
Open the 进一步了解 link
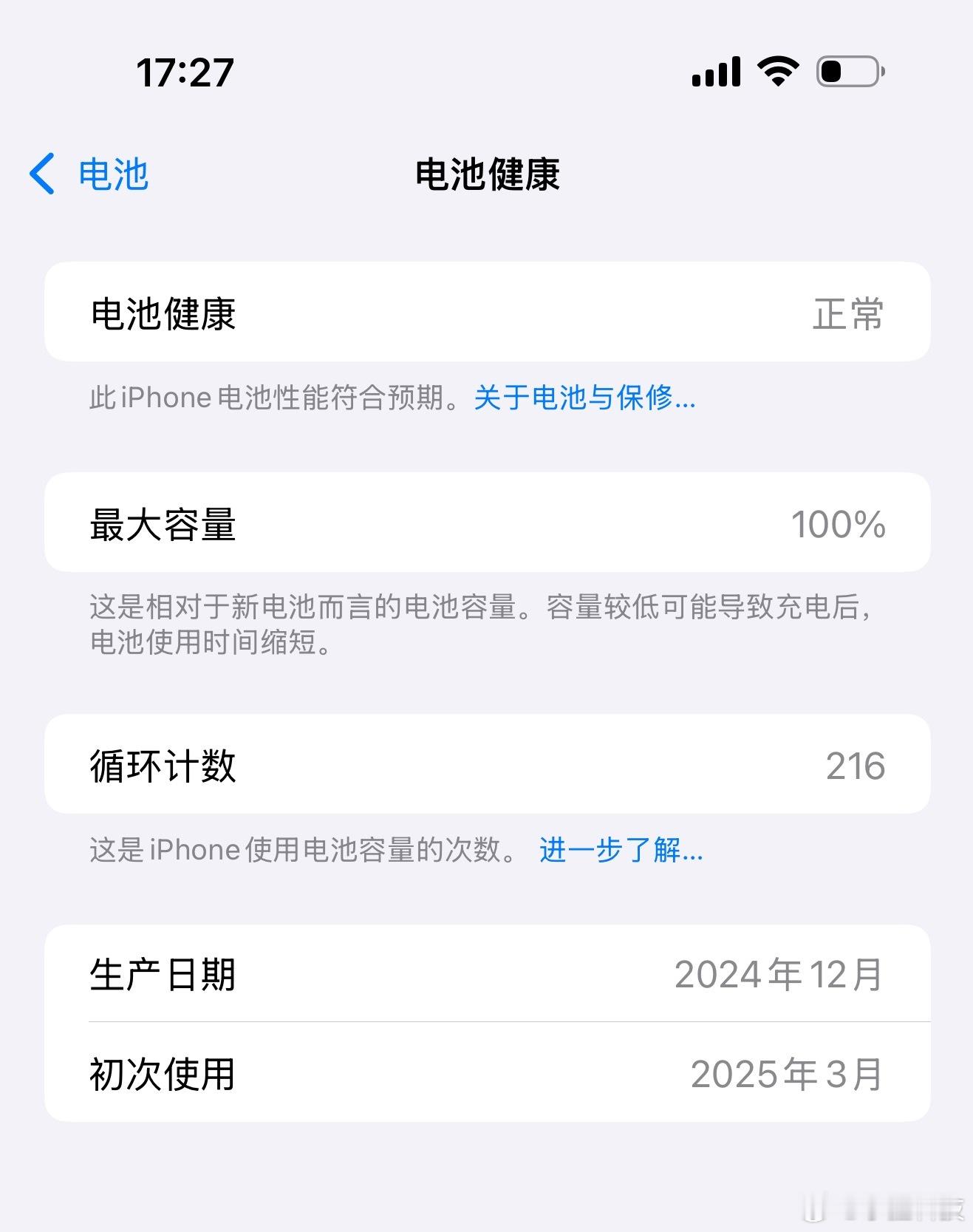[x=619, y=851]
